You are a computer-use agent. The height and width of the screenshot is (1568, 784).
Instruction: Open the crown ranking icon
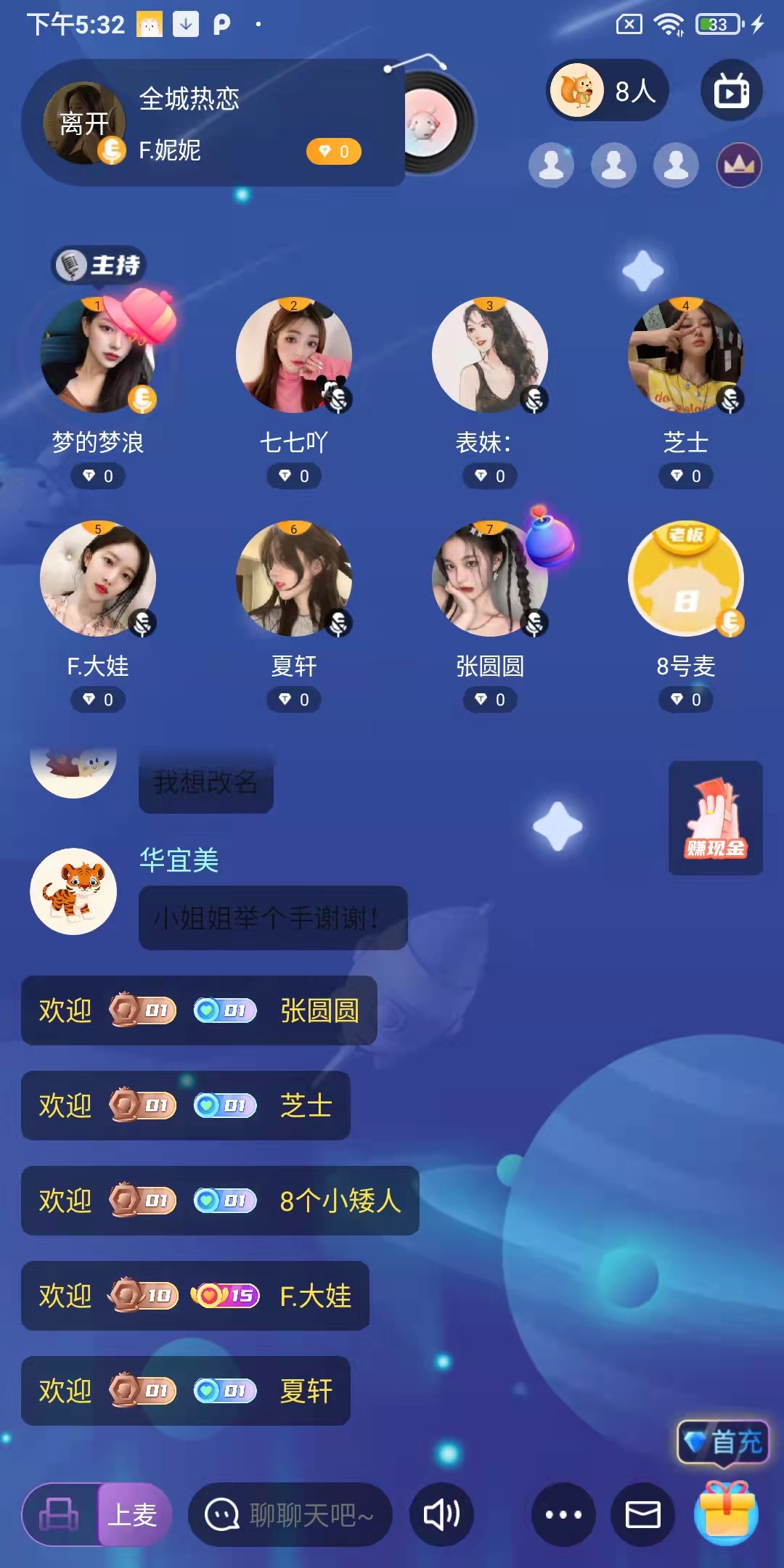[738, 165]
